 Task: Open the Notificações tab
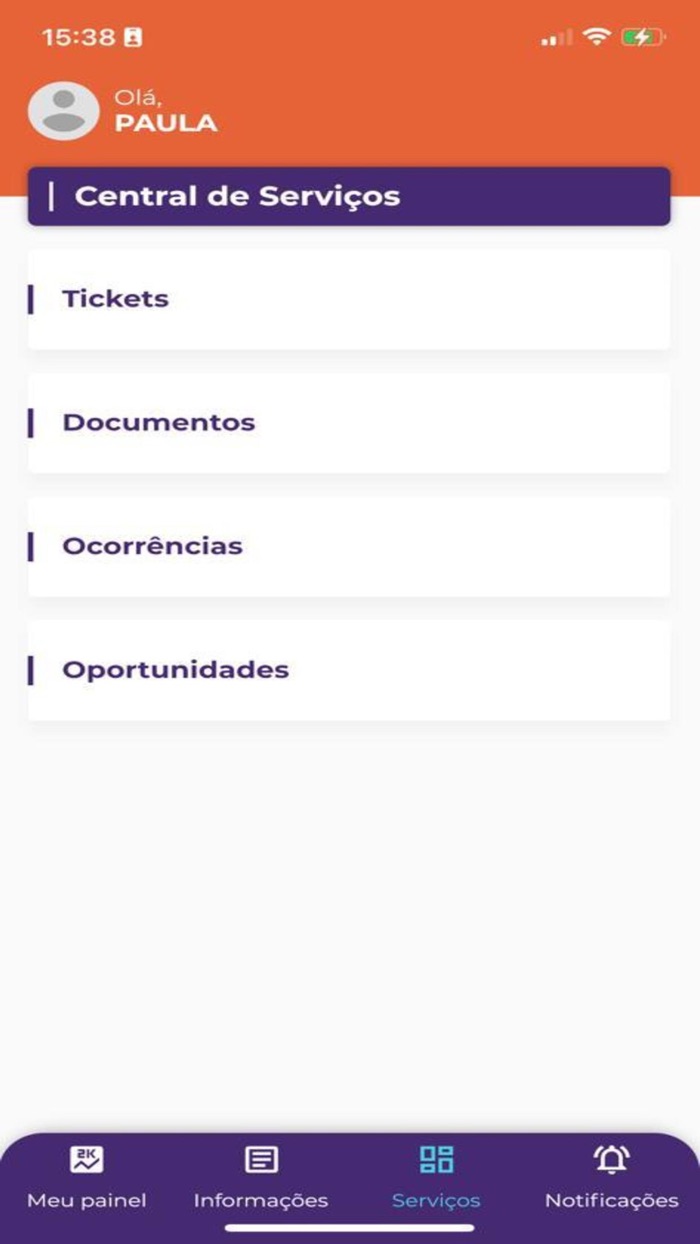611,1178
